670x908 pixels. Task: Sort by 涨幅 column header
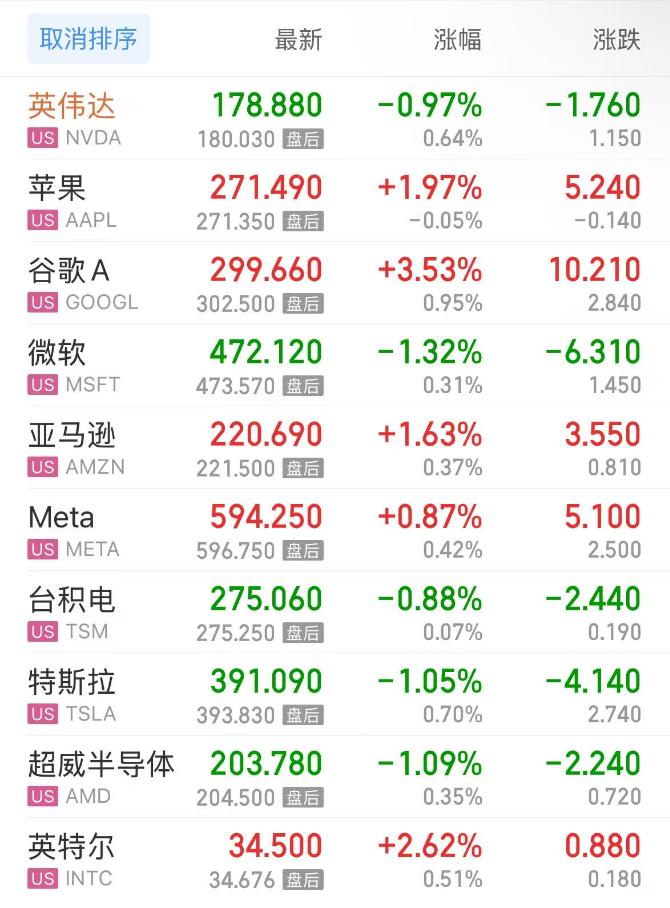pos(457,40)
